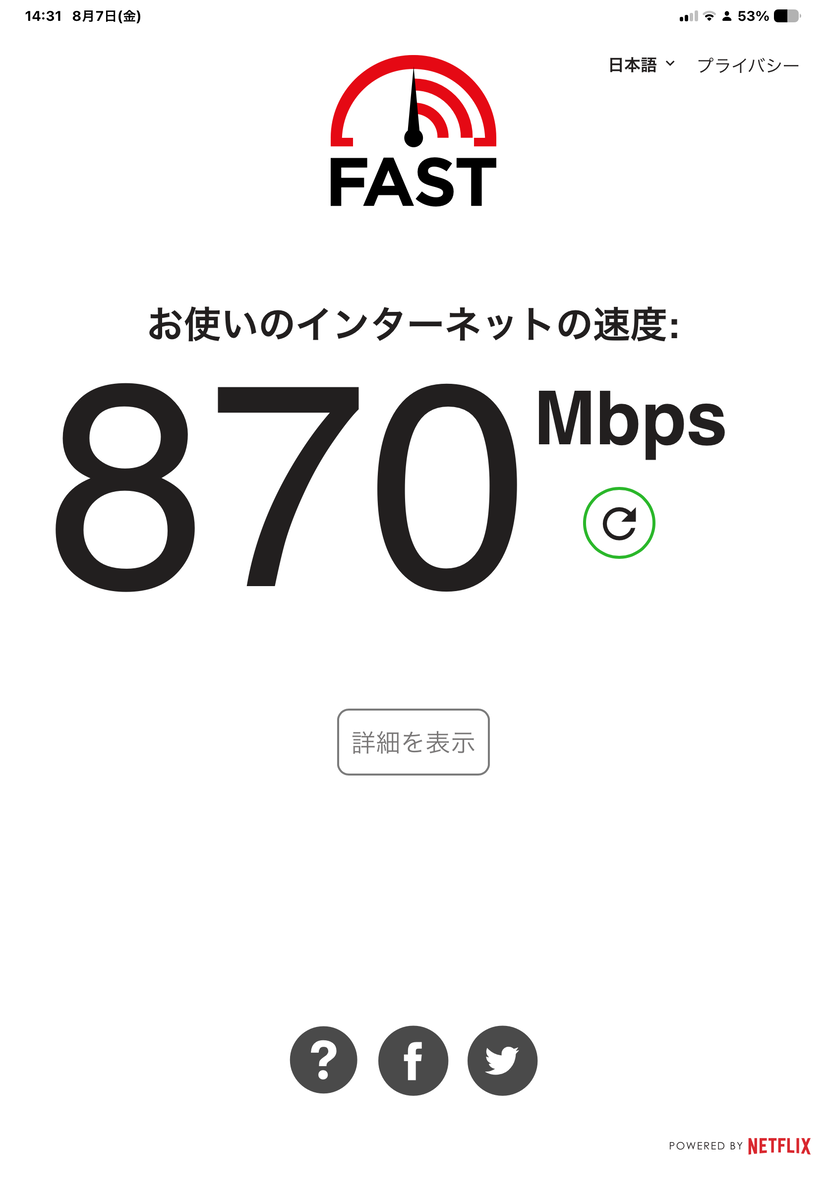The image size is (827, 1200).
Task: Tap the 詳細を表示 button
Action: 413,742
